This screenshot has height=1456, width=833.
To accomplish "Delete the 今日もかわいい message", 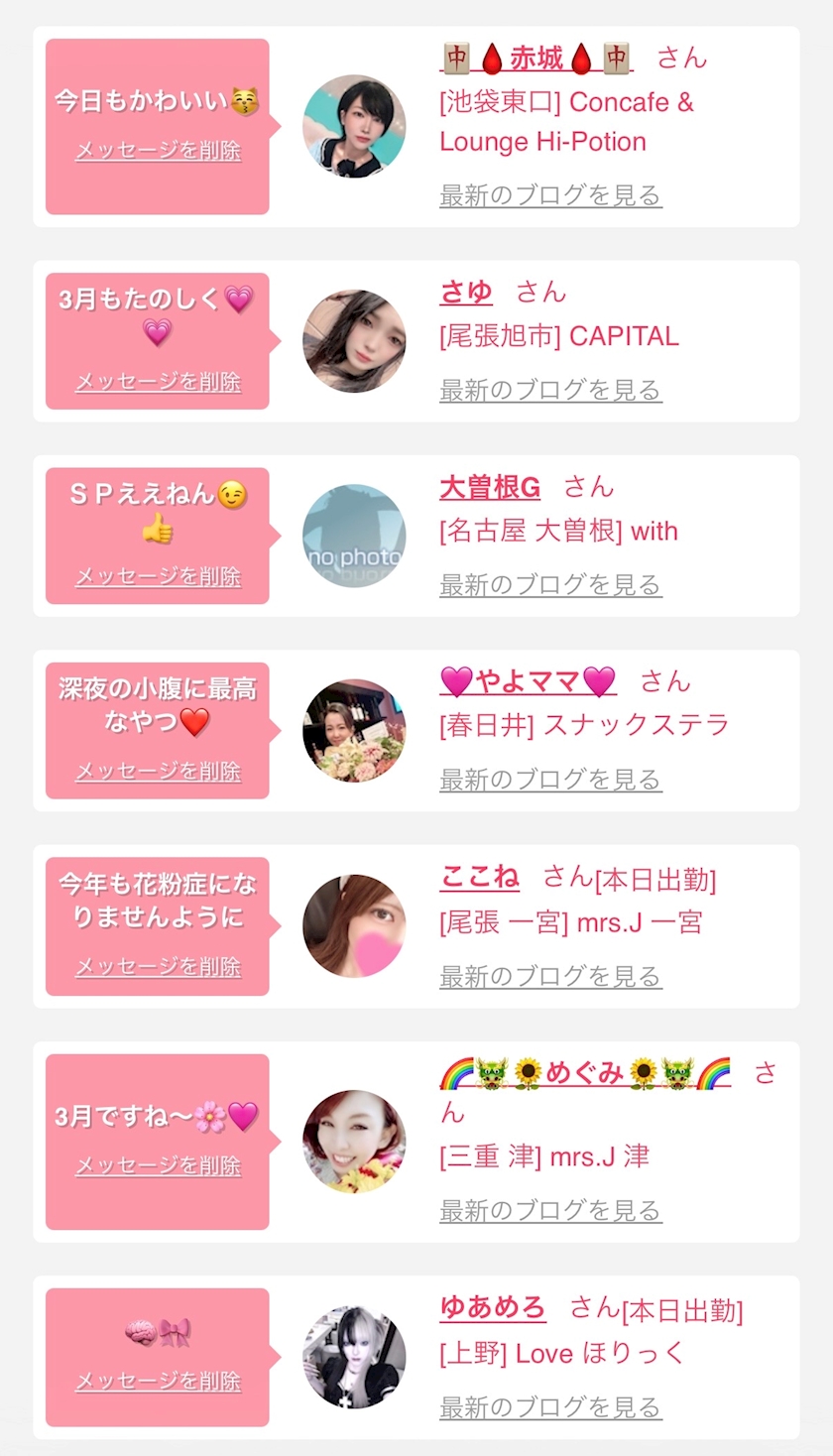I will coord(158,151).
